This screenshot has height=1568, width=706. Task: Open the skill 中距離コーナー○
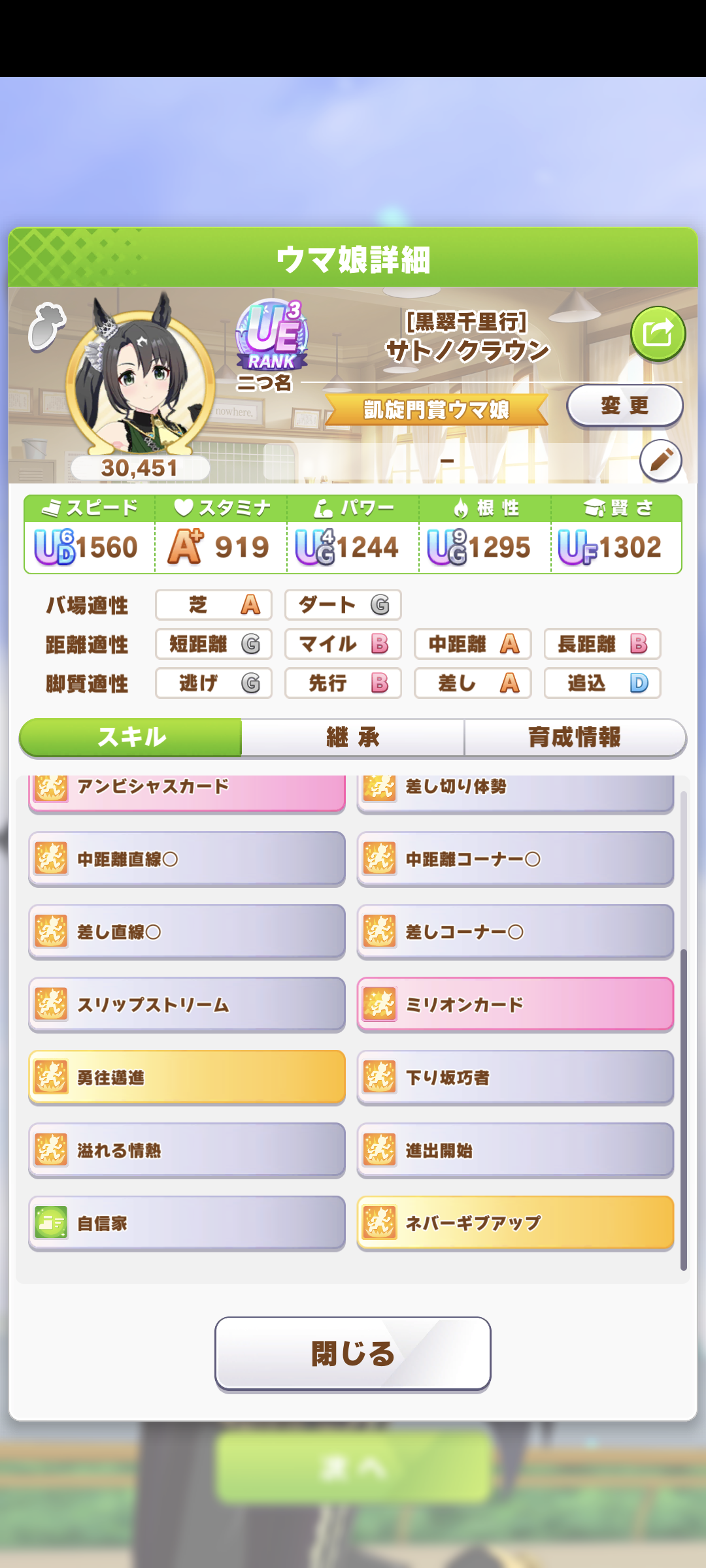(515, 858)
